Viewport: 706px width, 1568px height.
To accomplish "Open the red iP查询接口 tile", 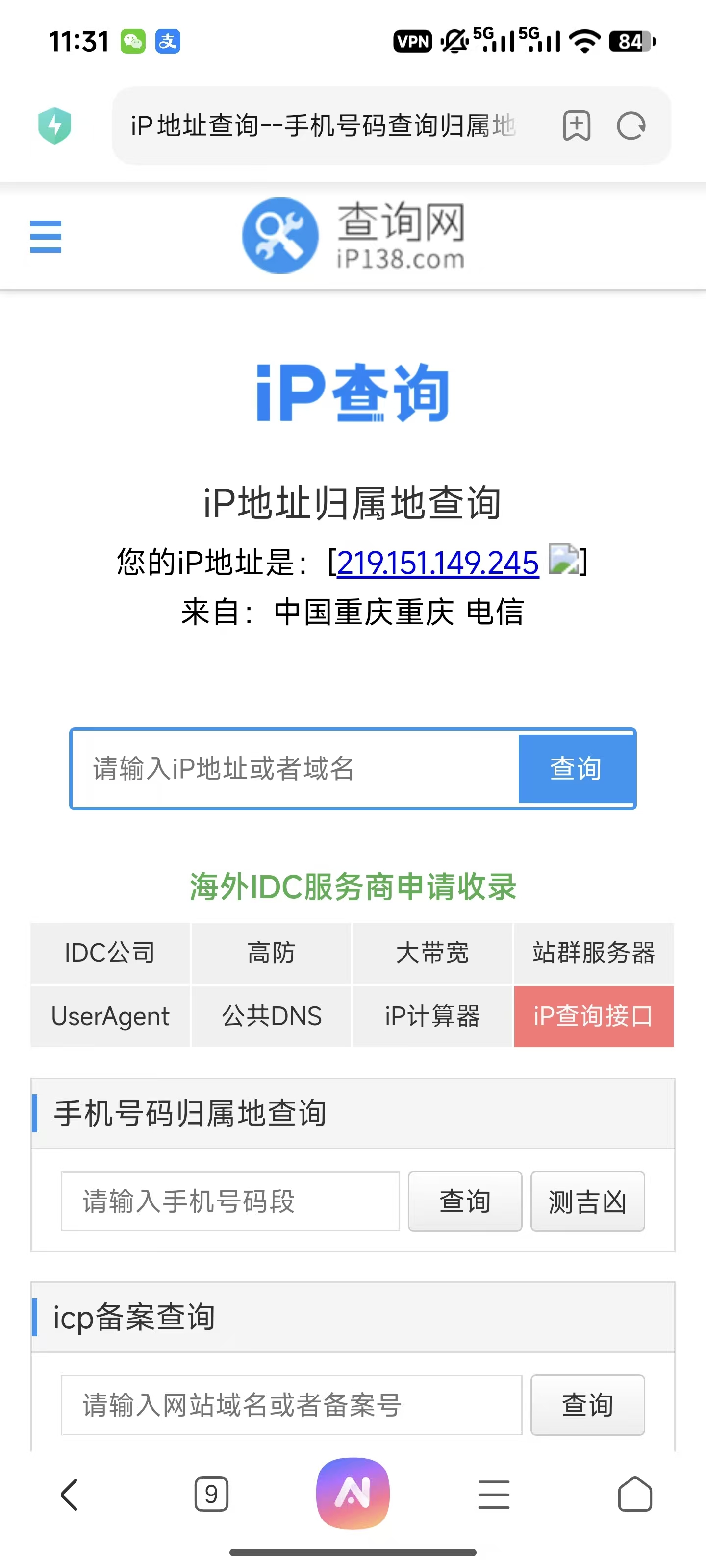I will click(593, 1016).
